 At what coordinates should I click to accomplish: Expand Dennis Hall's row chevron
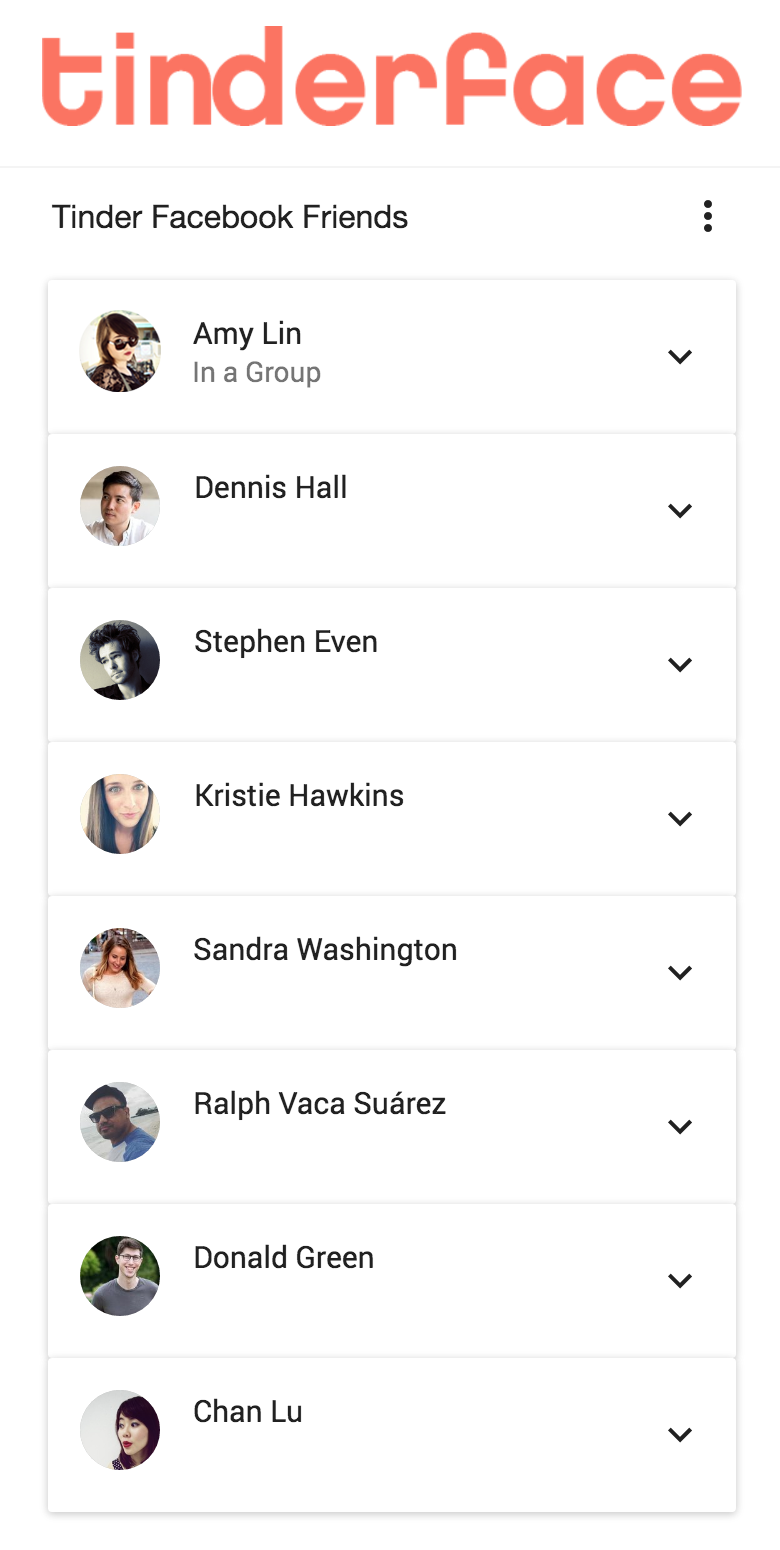pyautogui.click(x=680, y=510)
